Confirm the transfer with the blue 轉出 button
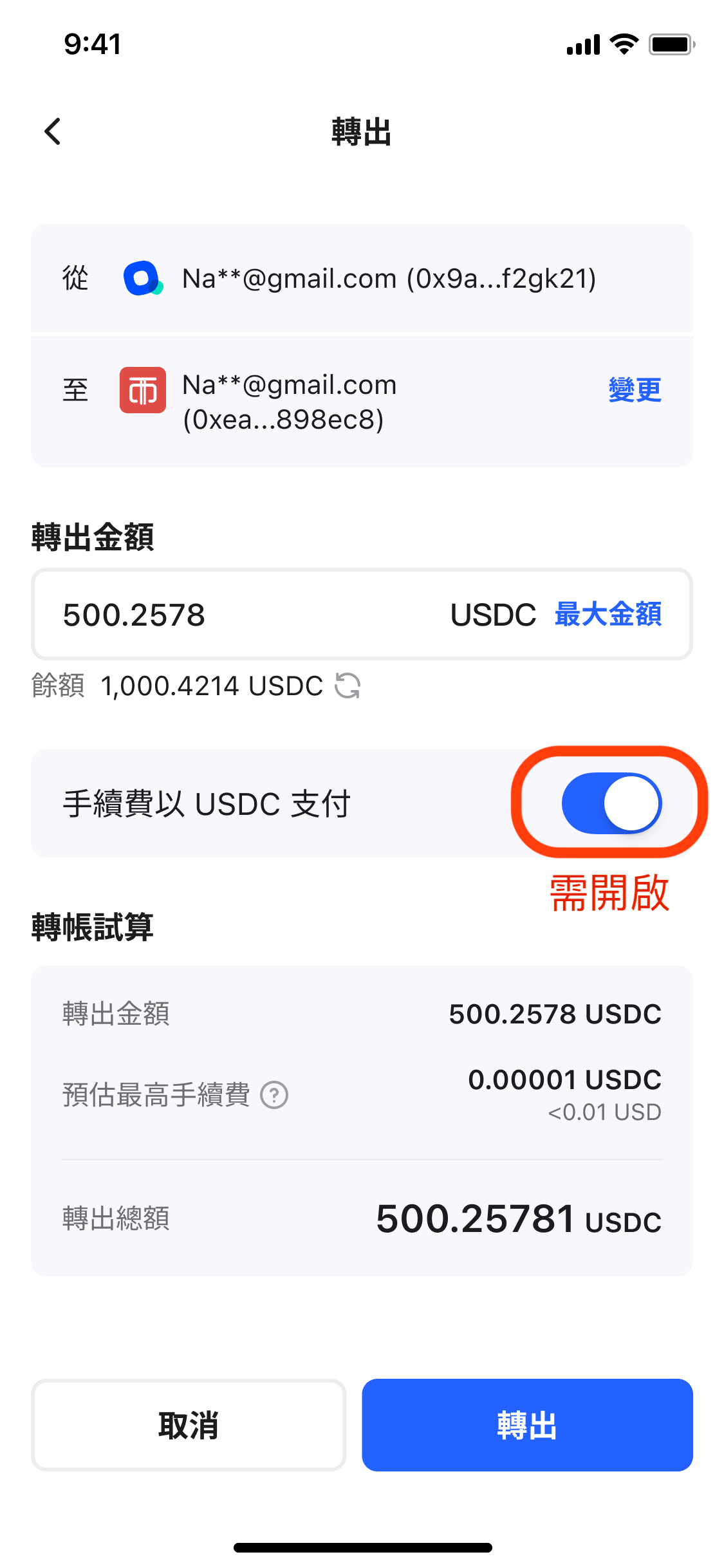 click(527, 1425)
